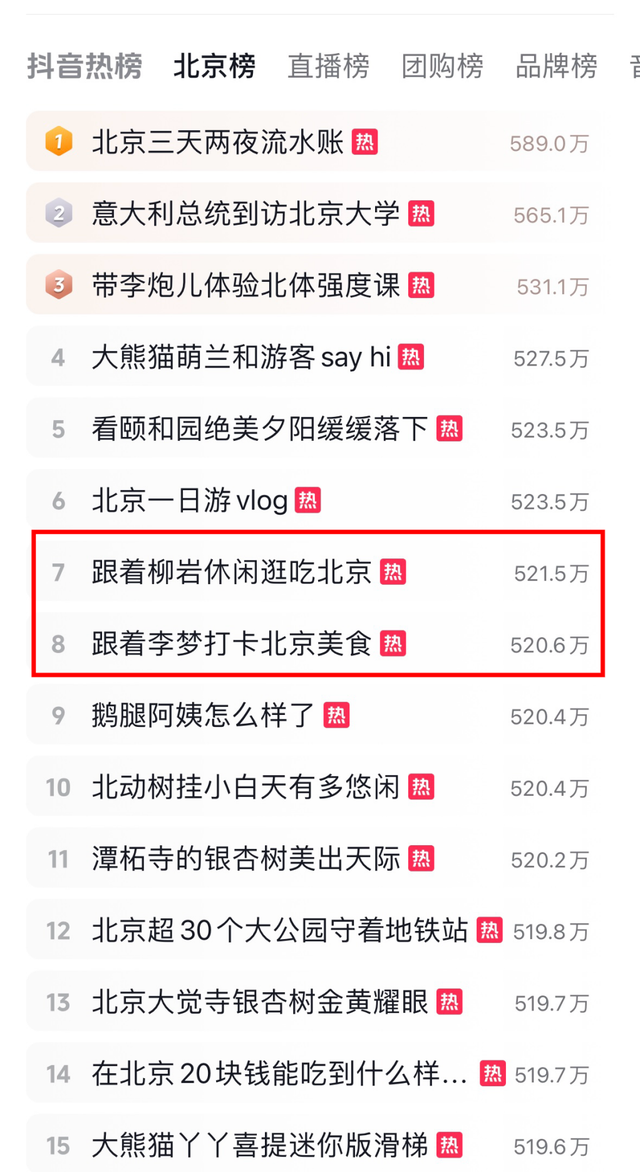640x1172 pixels.
Task: Switch to the 品牌榜 tab
Action: (x=556, y=66)
